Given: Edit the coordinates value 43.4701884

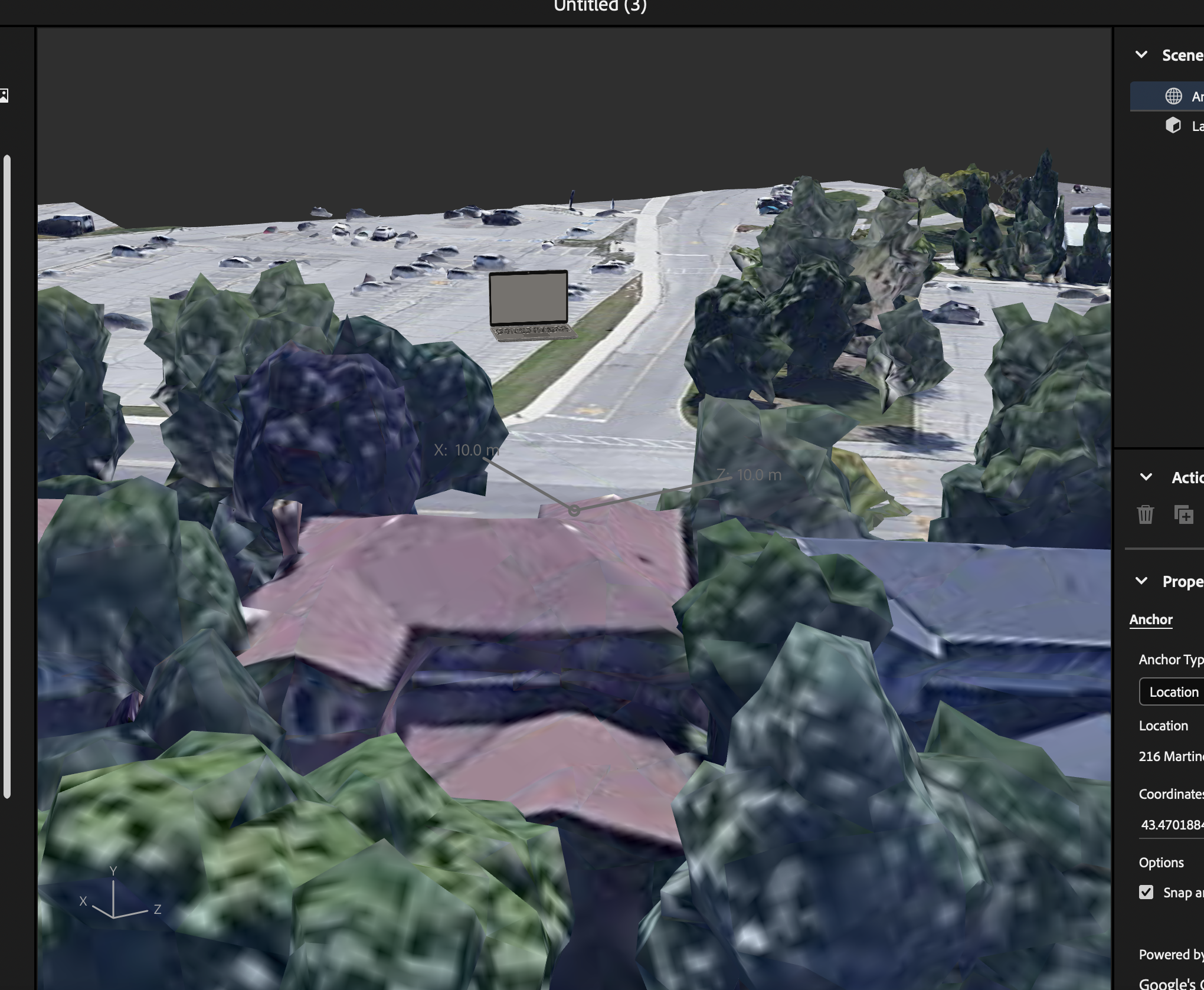Looking at the screenshot, I should pos(1172,825).
